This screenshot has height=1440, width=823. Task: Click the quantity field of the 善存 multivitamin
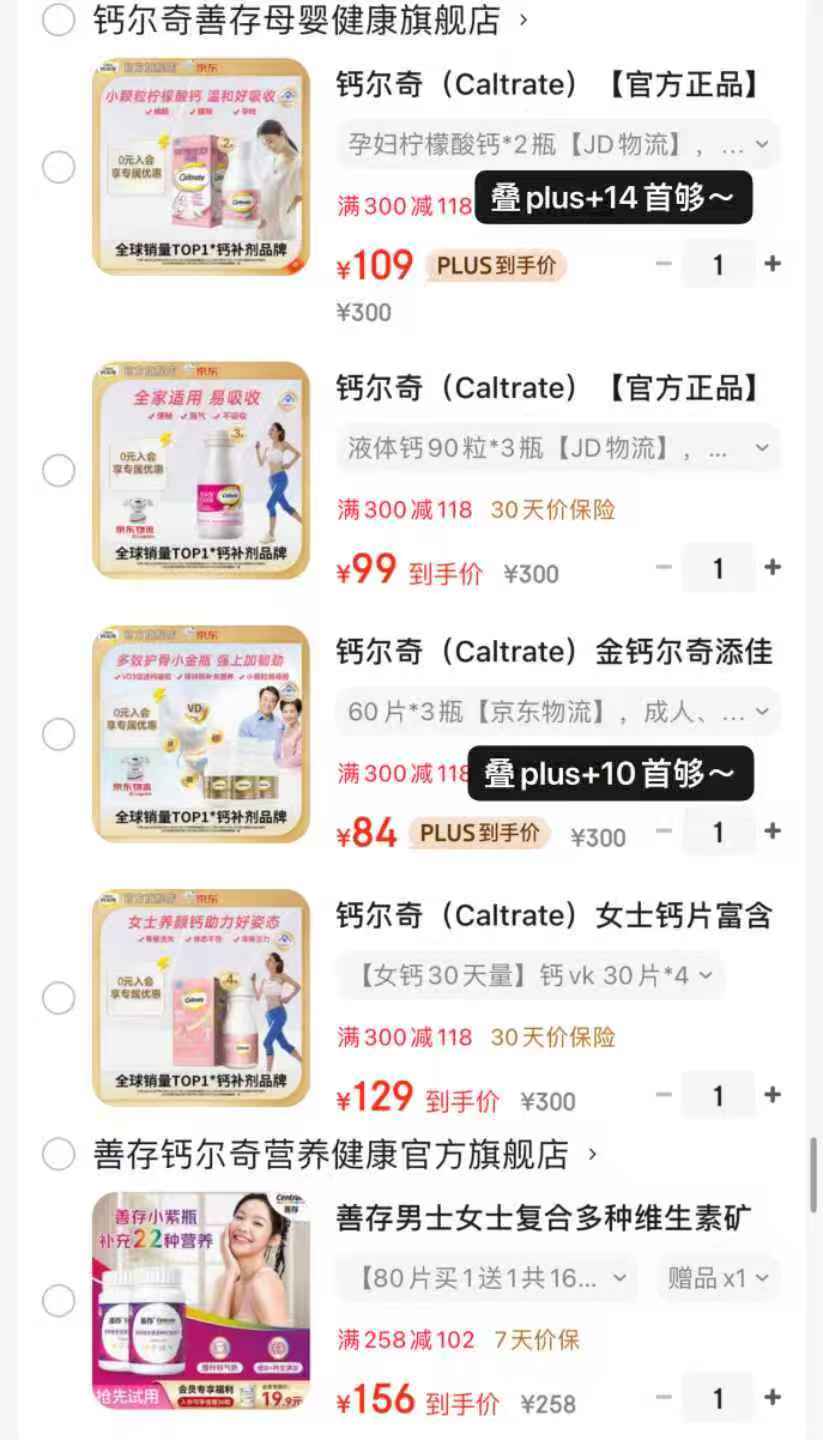(718, 1396)
